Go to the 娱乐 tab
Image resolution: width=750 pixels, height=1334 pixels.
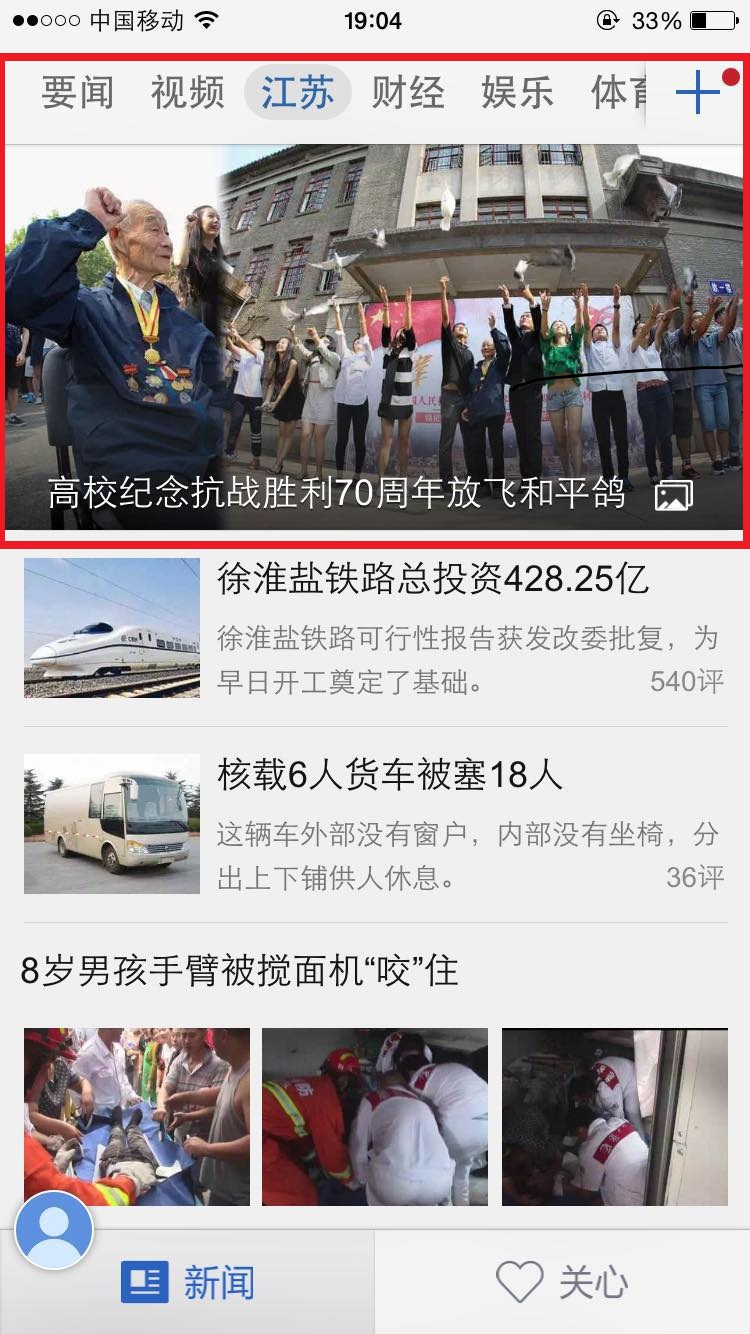click(517, 93)
